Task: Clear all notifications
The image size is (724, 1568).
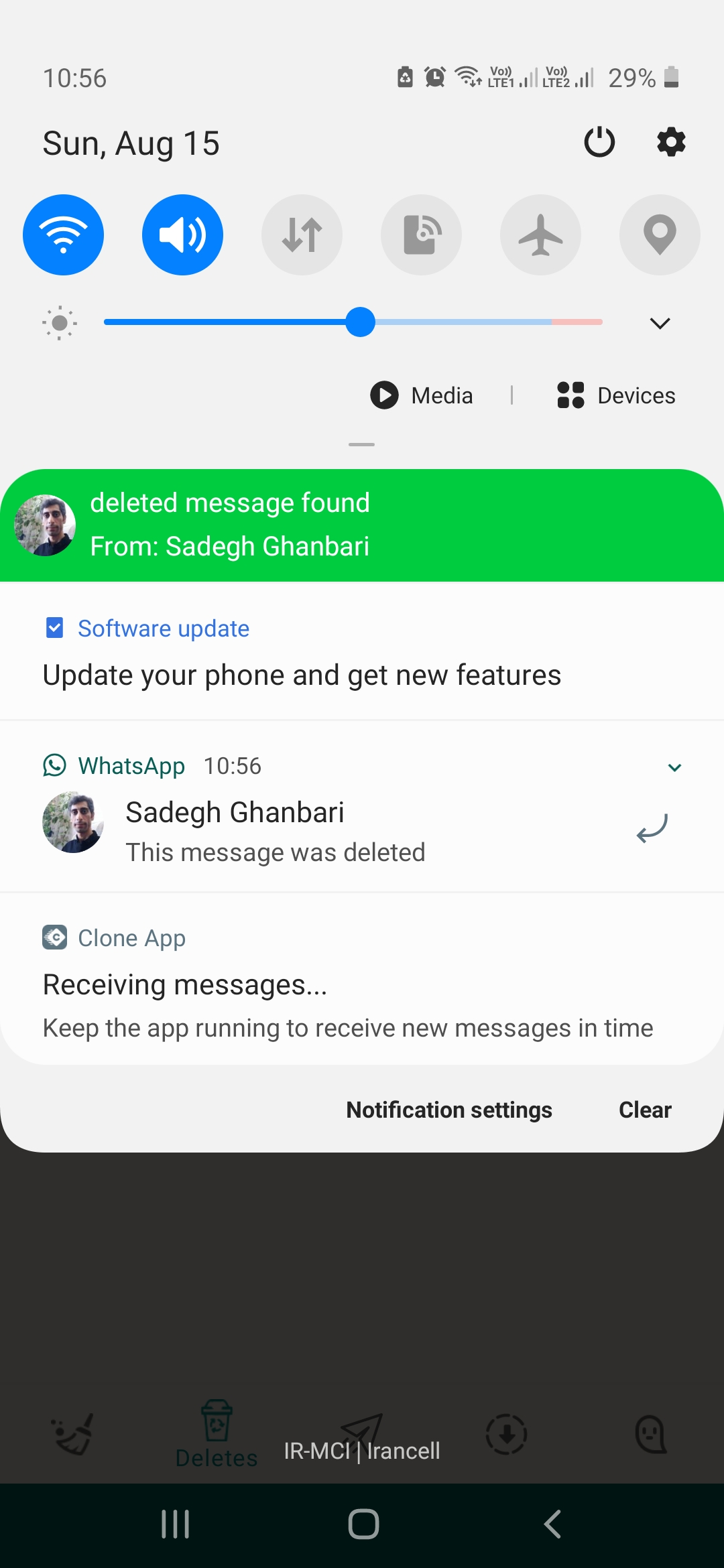Action: pyautogui.click(x=644, y=1110)
